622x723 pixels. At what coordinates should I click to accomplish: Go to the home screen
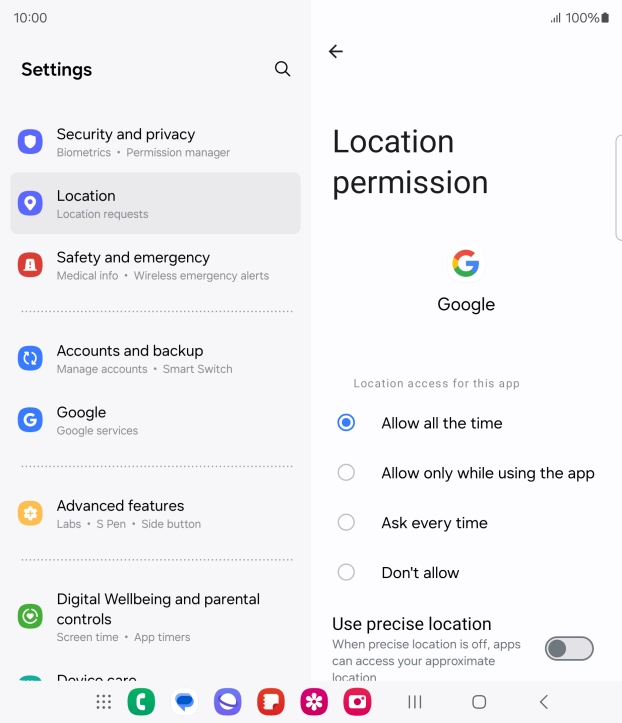coord(479,702)
